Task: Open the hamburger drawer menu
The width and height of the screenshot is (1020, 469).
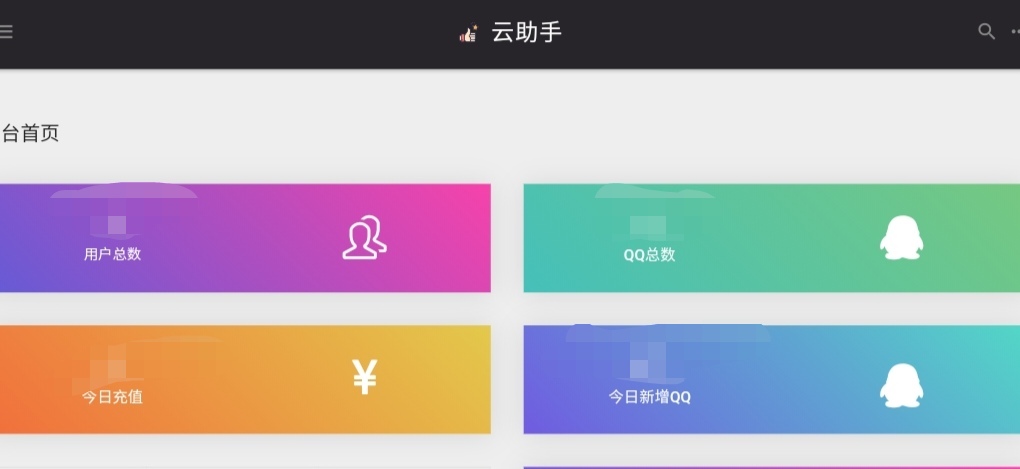Action: [6, 32]
